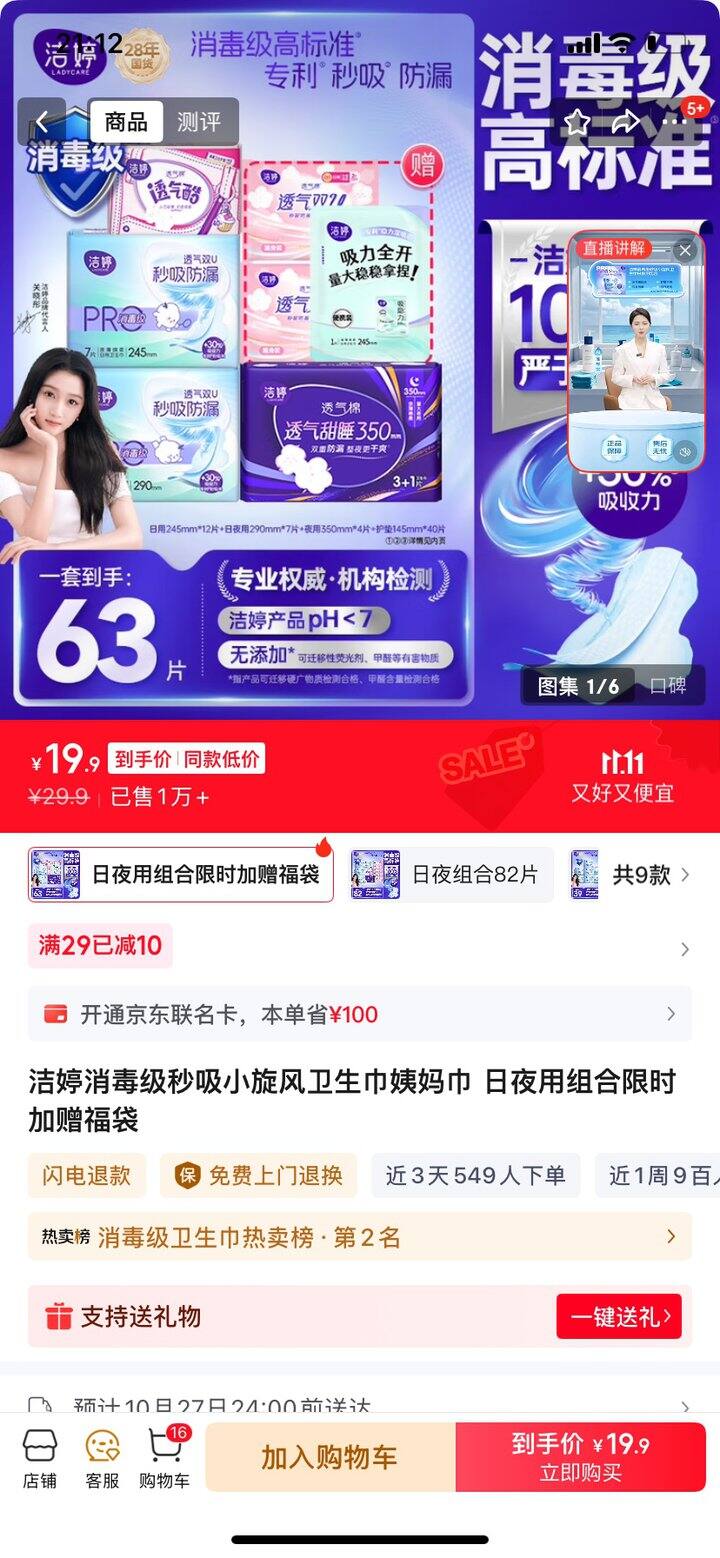The width and height of the screenshot is (720, 1558).
Task: Expand all 共9款 variants
Action: (x=650, y=874)
